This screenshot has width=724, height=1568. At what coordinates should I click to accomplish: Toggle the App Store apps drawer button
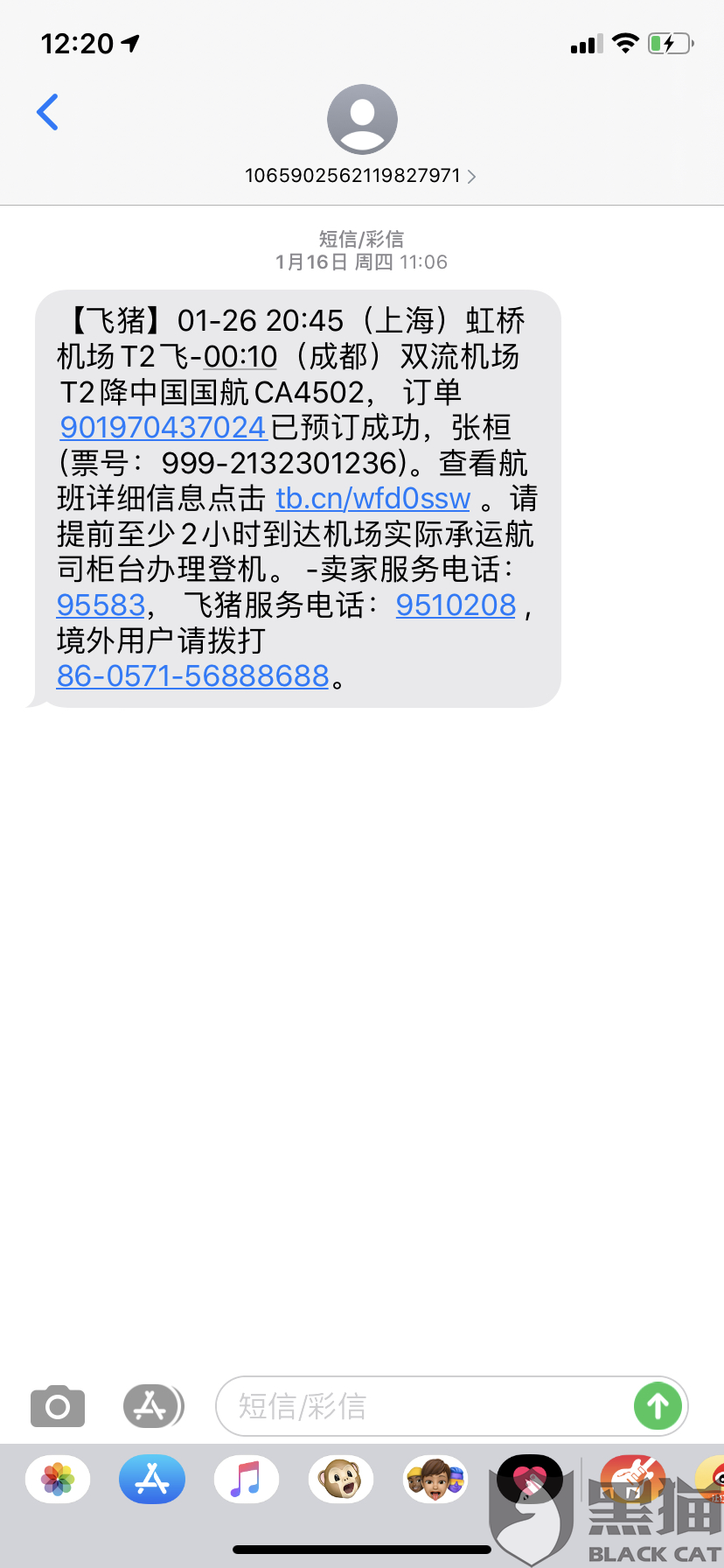[153, 1406]
